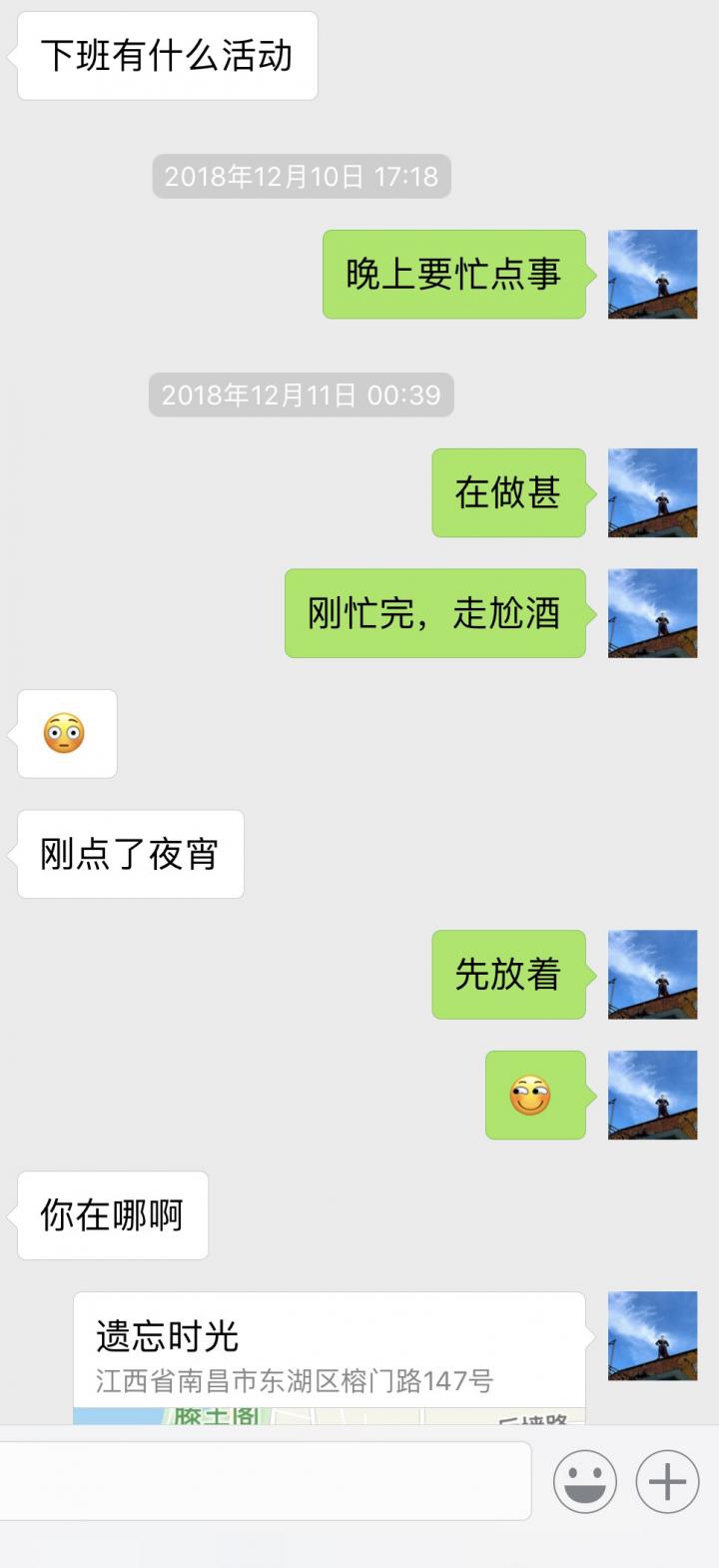Tap the 刚点了夜宵 message bubble

[x=130, y=854]
